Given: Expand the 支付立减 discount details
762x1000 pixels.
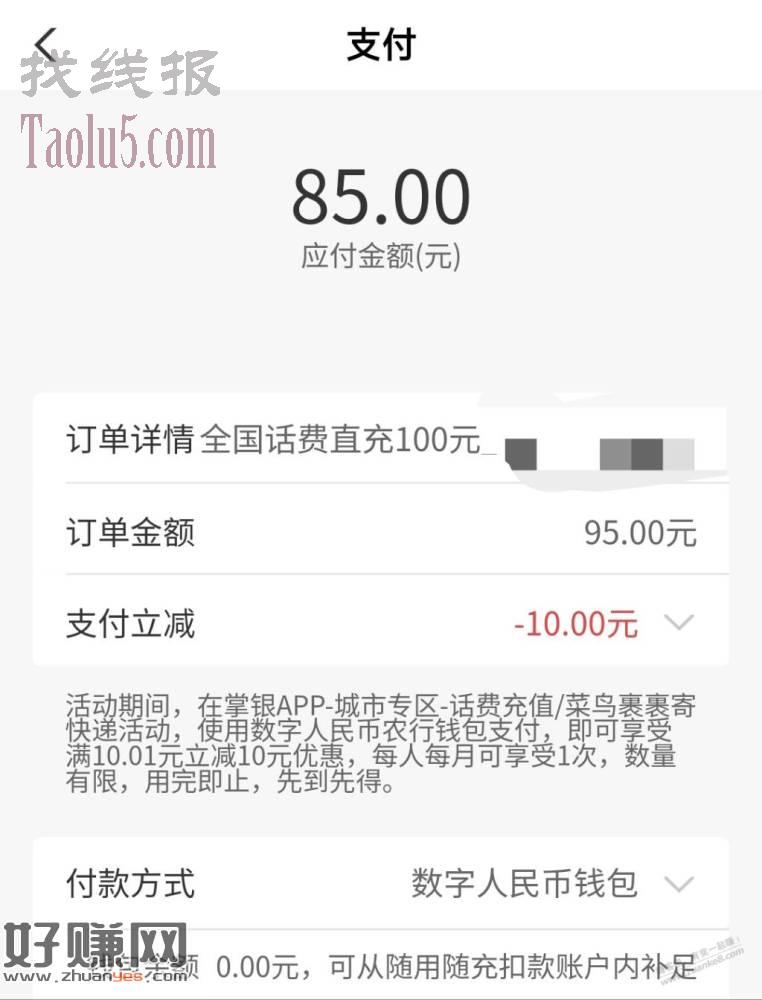Looking at the screenshot, I should pyautogui.click(x=679, y=624).
